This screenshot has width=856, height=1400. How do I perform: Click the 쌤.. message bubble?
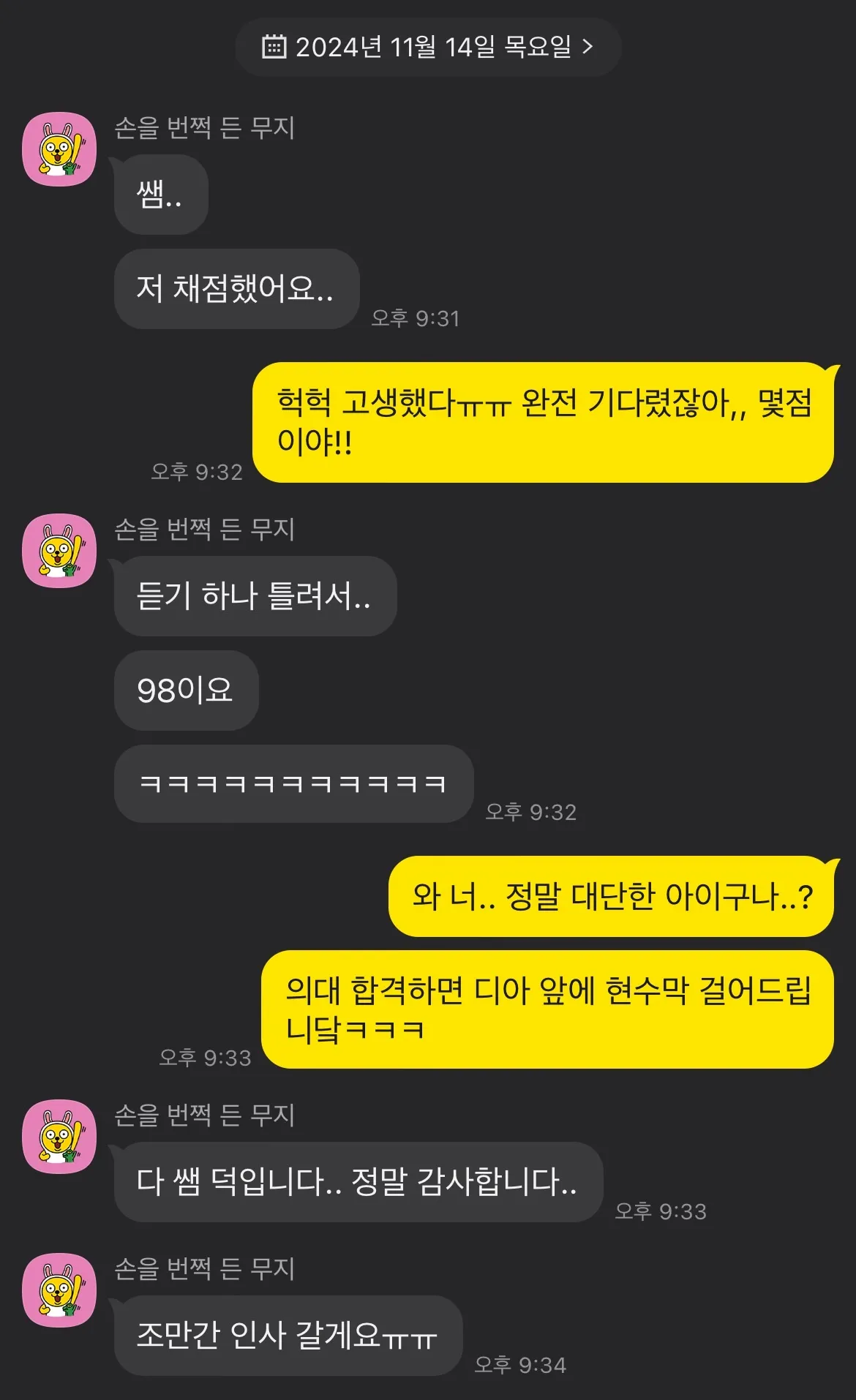point(160,195)
